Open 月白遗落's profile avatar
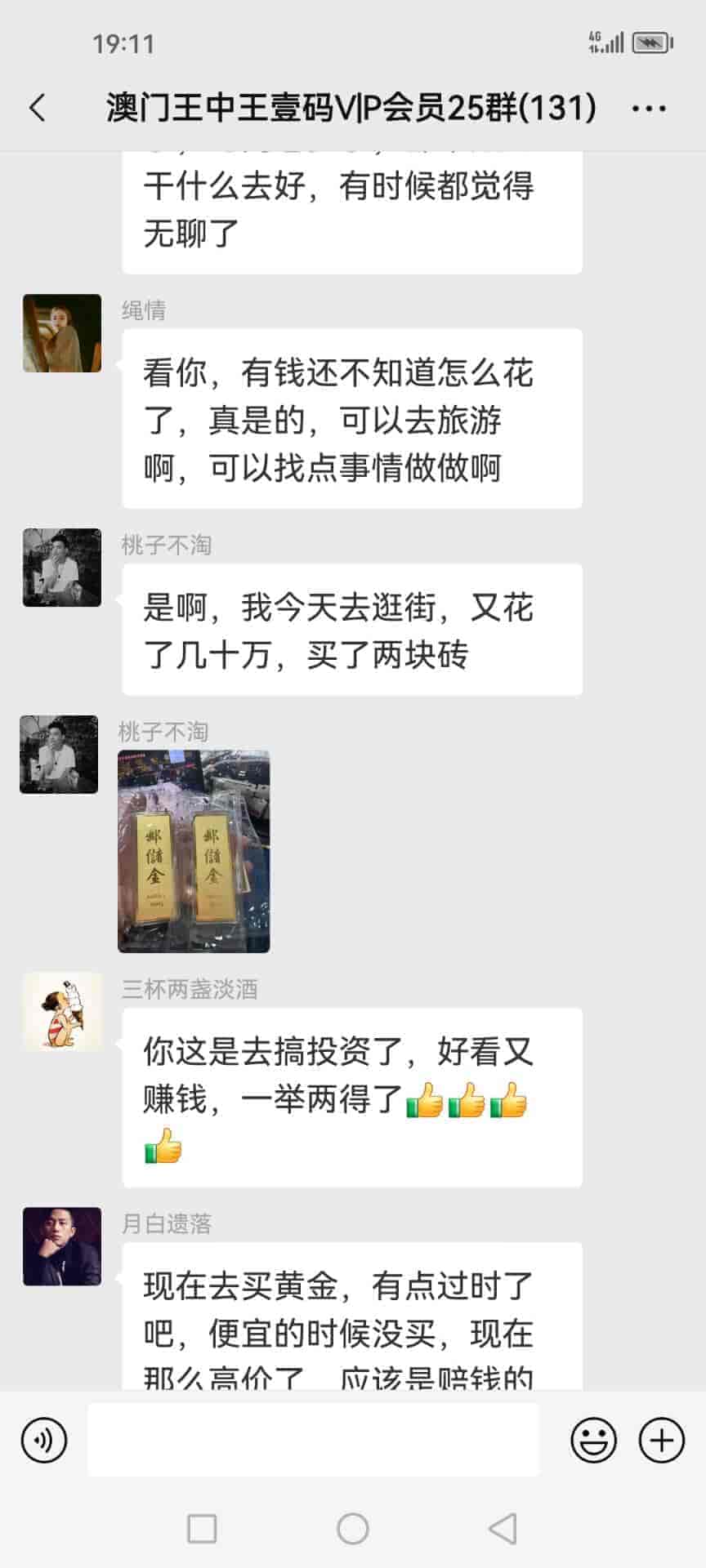The width and height of the screenshot is (706, 1568). [62, 1246]
